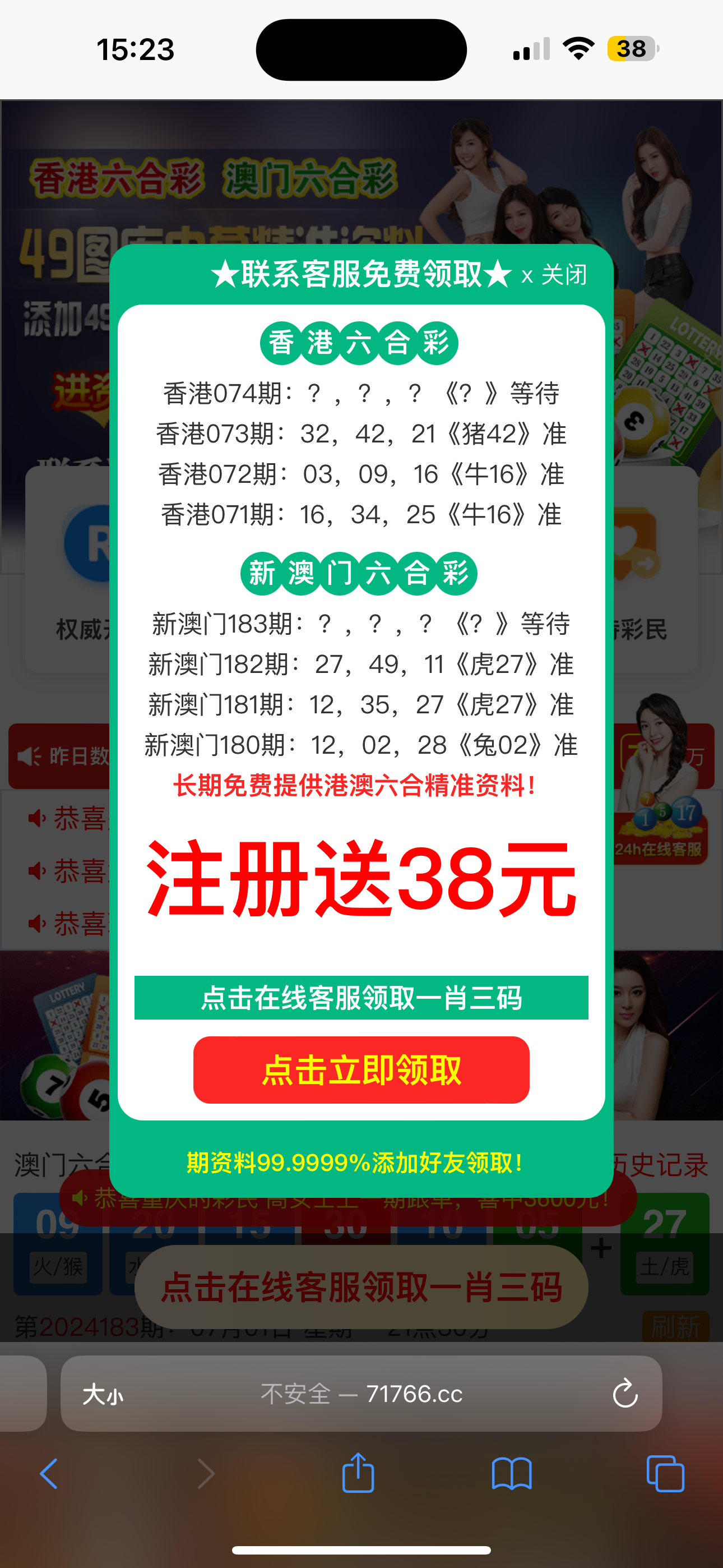Tap the yellow 点击在线客服领取一肖三码 pill

(x=361, y=1287)
